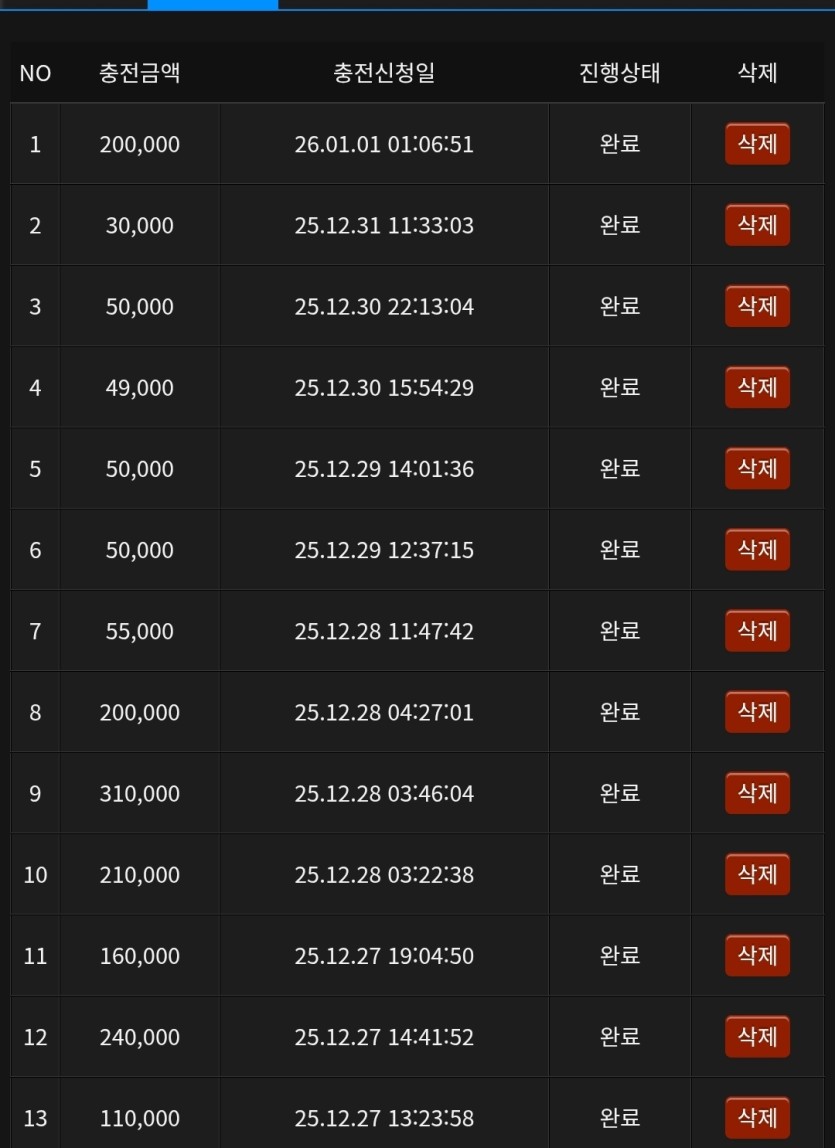Remove the 160,000 charge entry
The height and width of the screenshot is (1148, 835).
pyautogui.click(x=757, y=955)
